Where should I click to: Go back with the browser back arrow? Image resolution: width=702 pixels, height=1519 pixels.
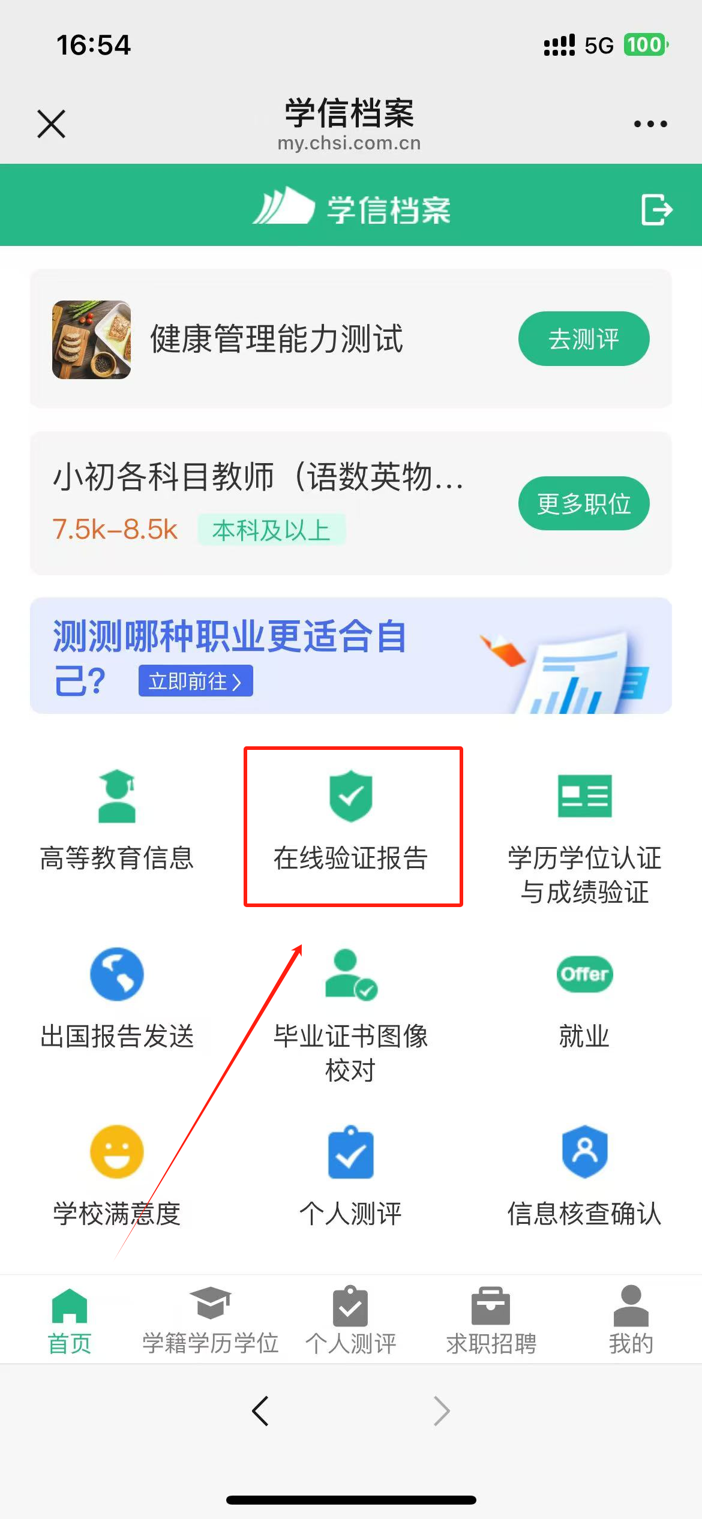pyautogui.click(x=260, y=1411)
